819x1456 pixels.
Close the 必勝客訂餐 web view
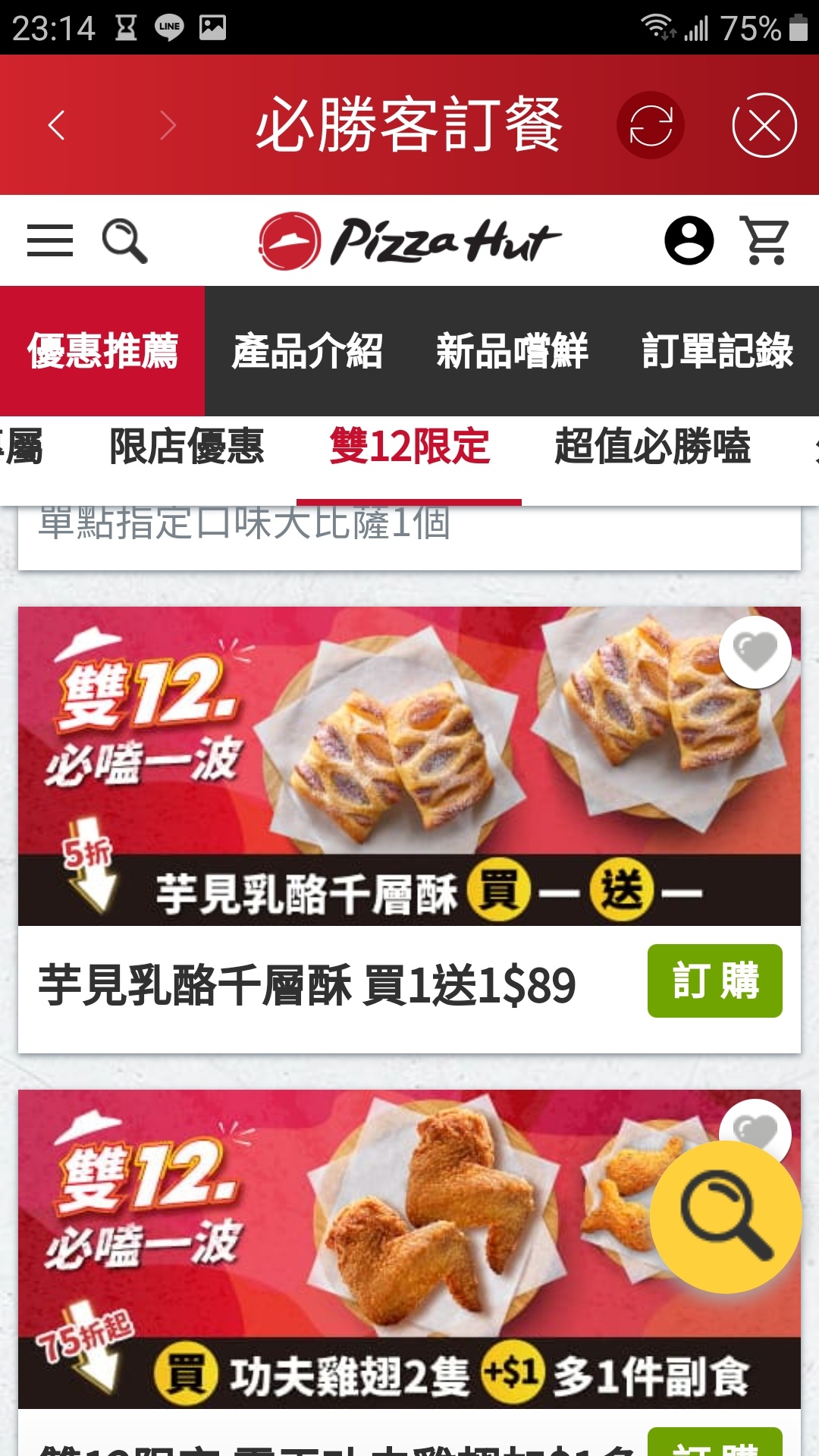[x=764, y=125]
